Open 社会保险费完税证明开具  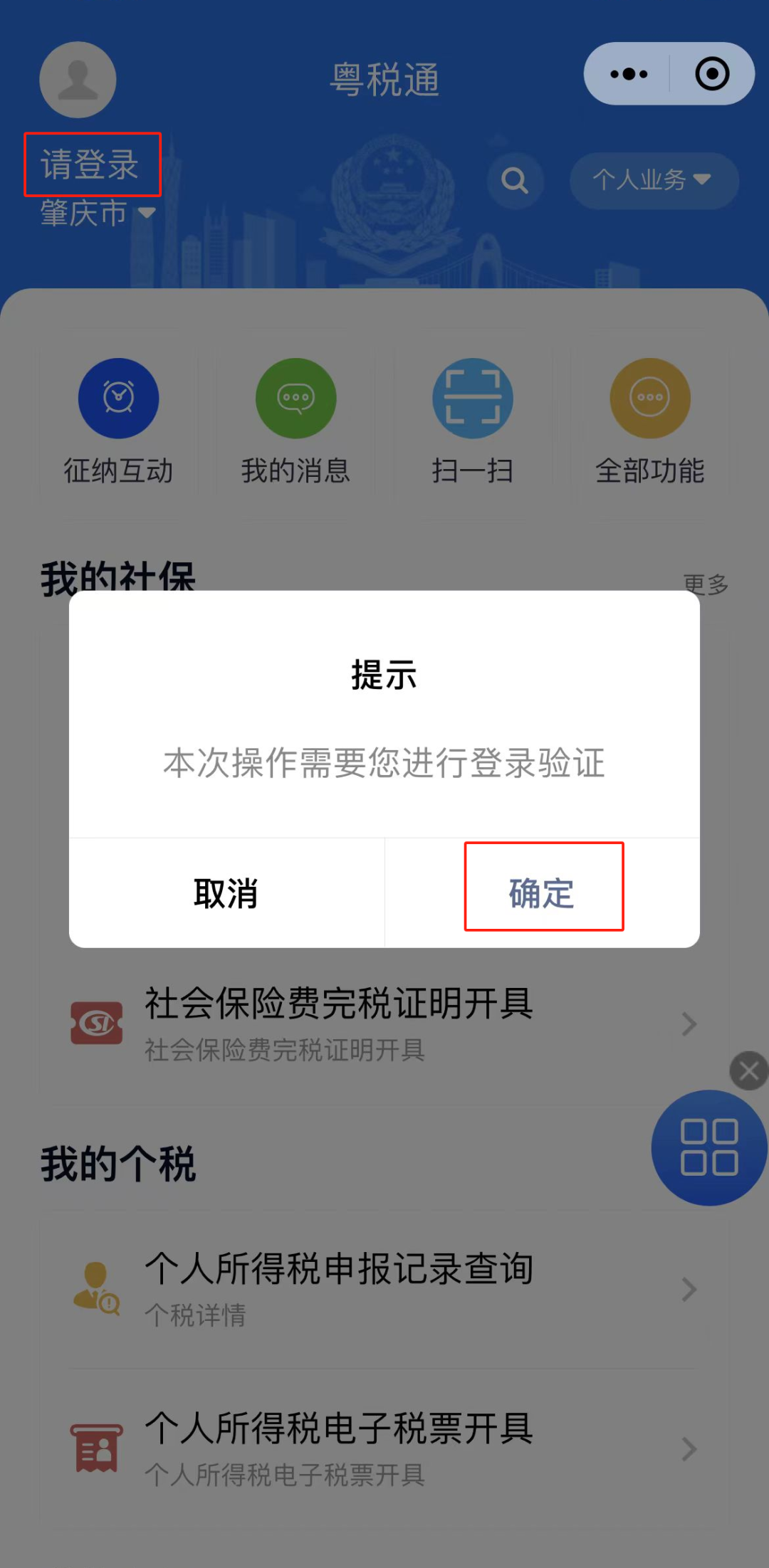click(x=384, y=1024)
